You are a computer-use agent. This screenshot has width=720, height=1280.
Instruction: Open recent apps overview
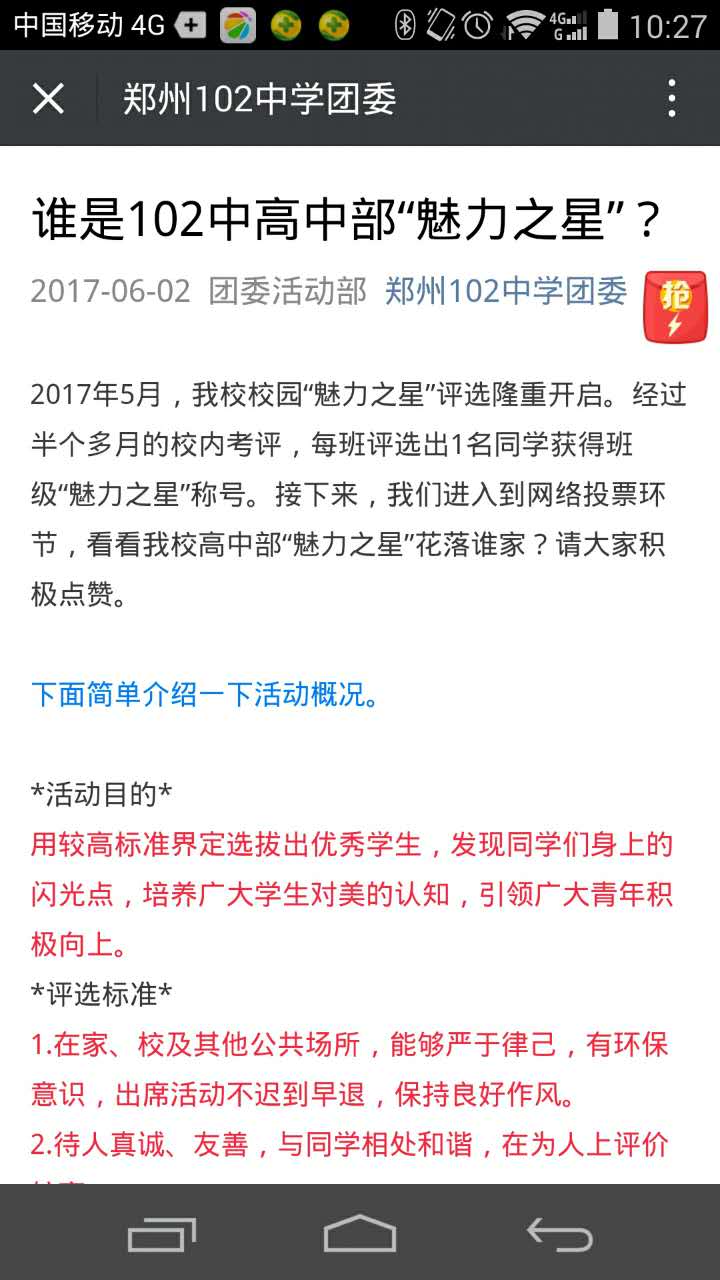(162, 1234)
